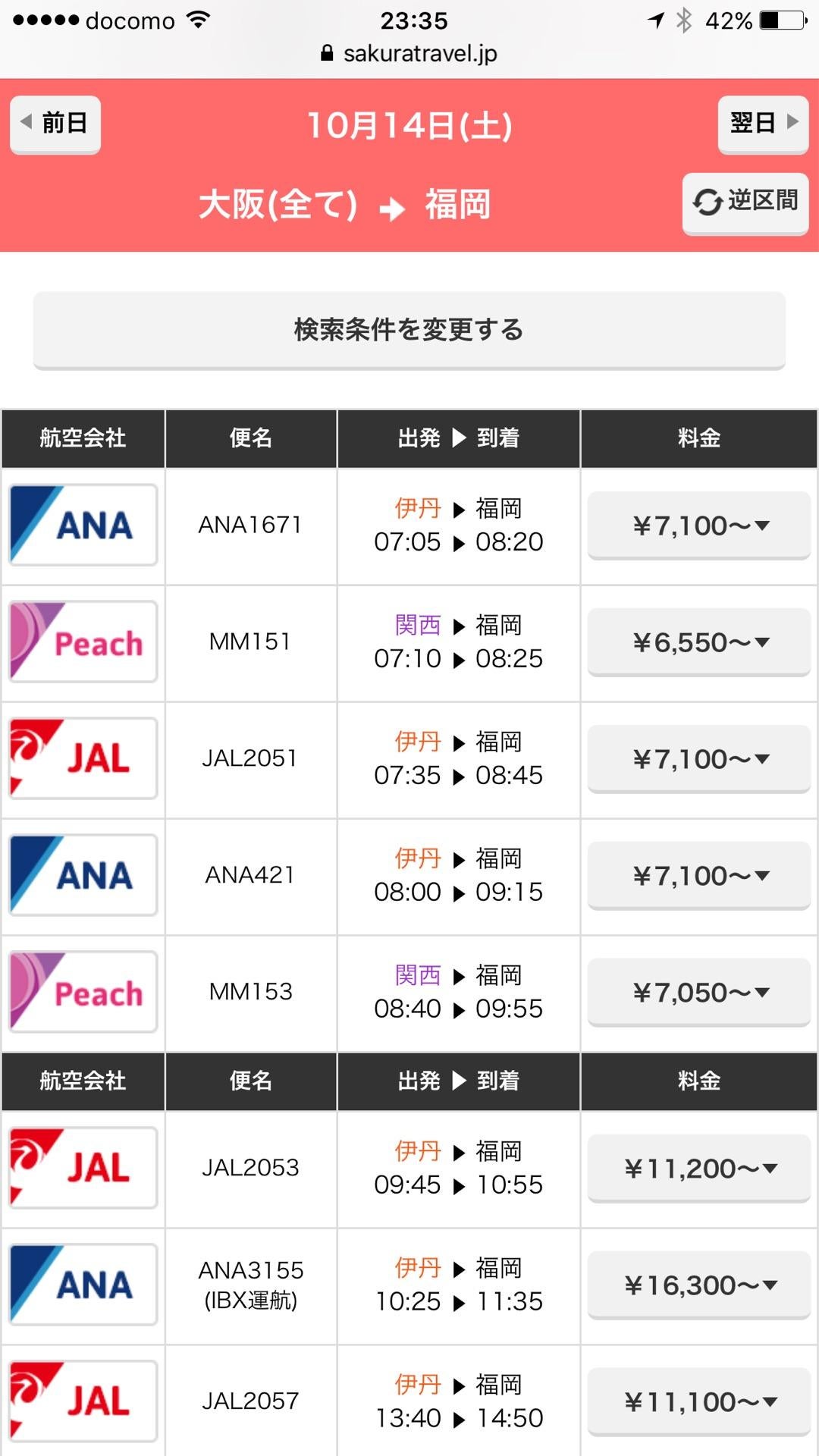The height and width of the screenshot is (1456, 819).
Task: Open the ANA421 price dropdown
Action: (699, 876)
